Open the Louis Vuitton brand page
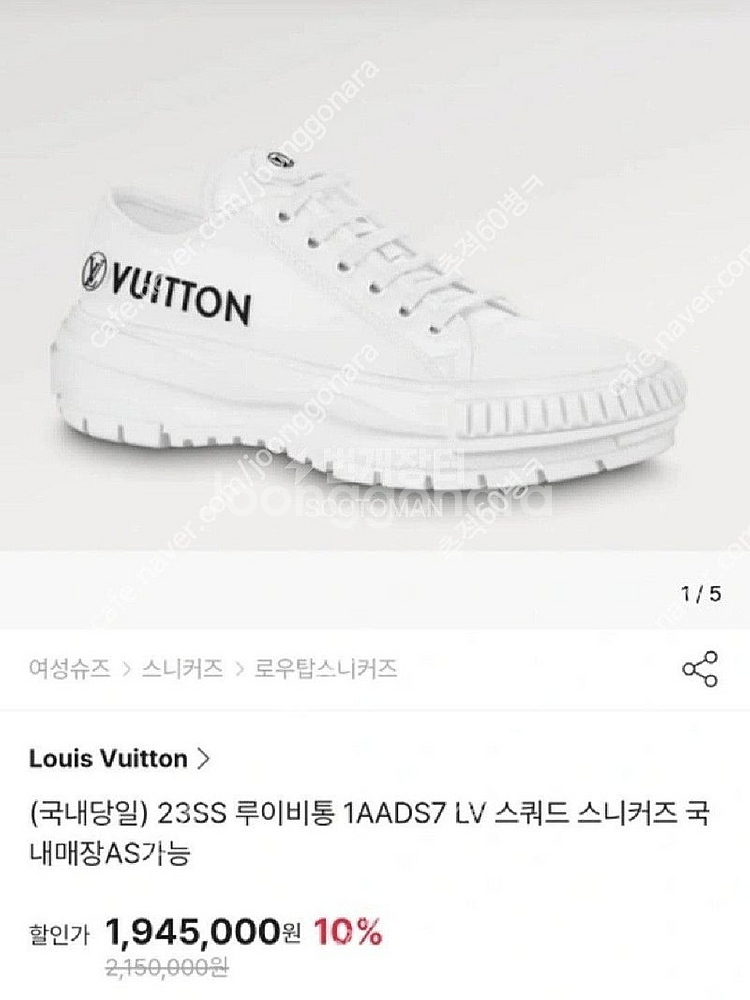Screen dimensions: 750x1000 [x=120, y=759]
